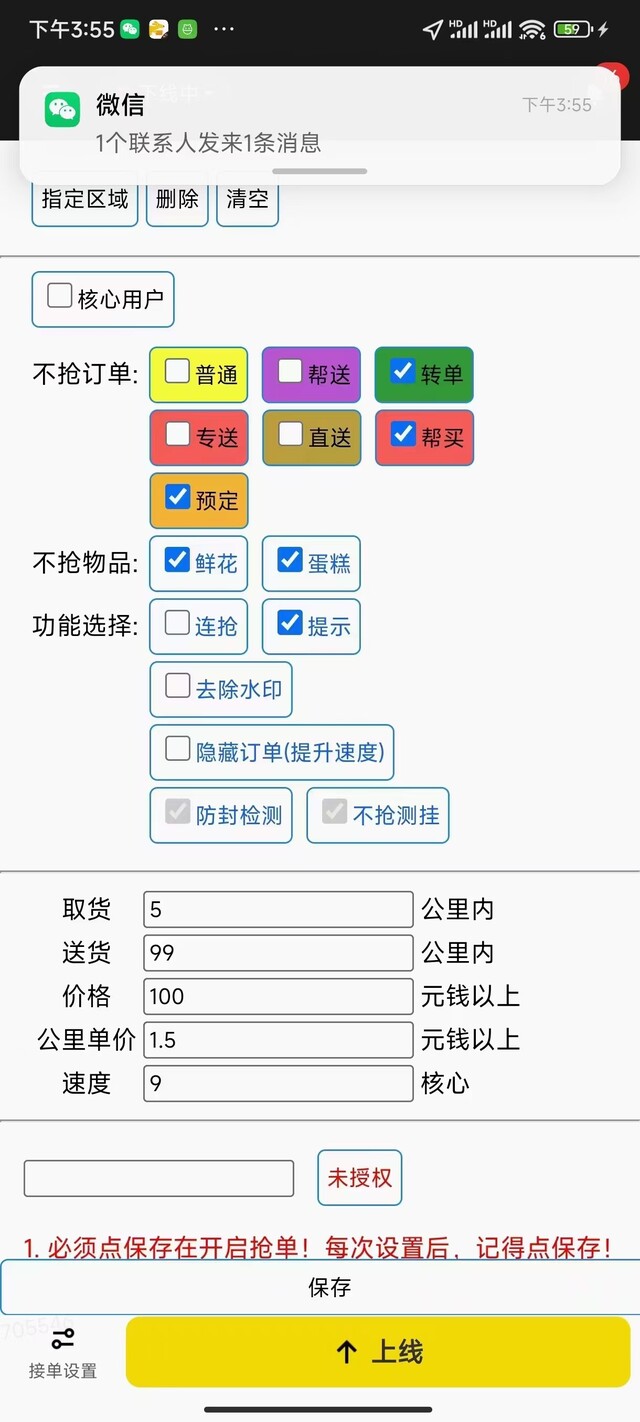The image size is (640, 1422).
Task: Edit the 取货 distance field
Action: tap(278, 909)
